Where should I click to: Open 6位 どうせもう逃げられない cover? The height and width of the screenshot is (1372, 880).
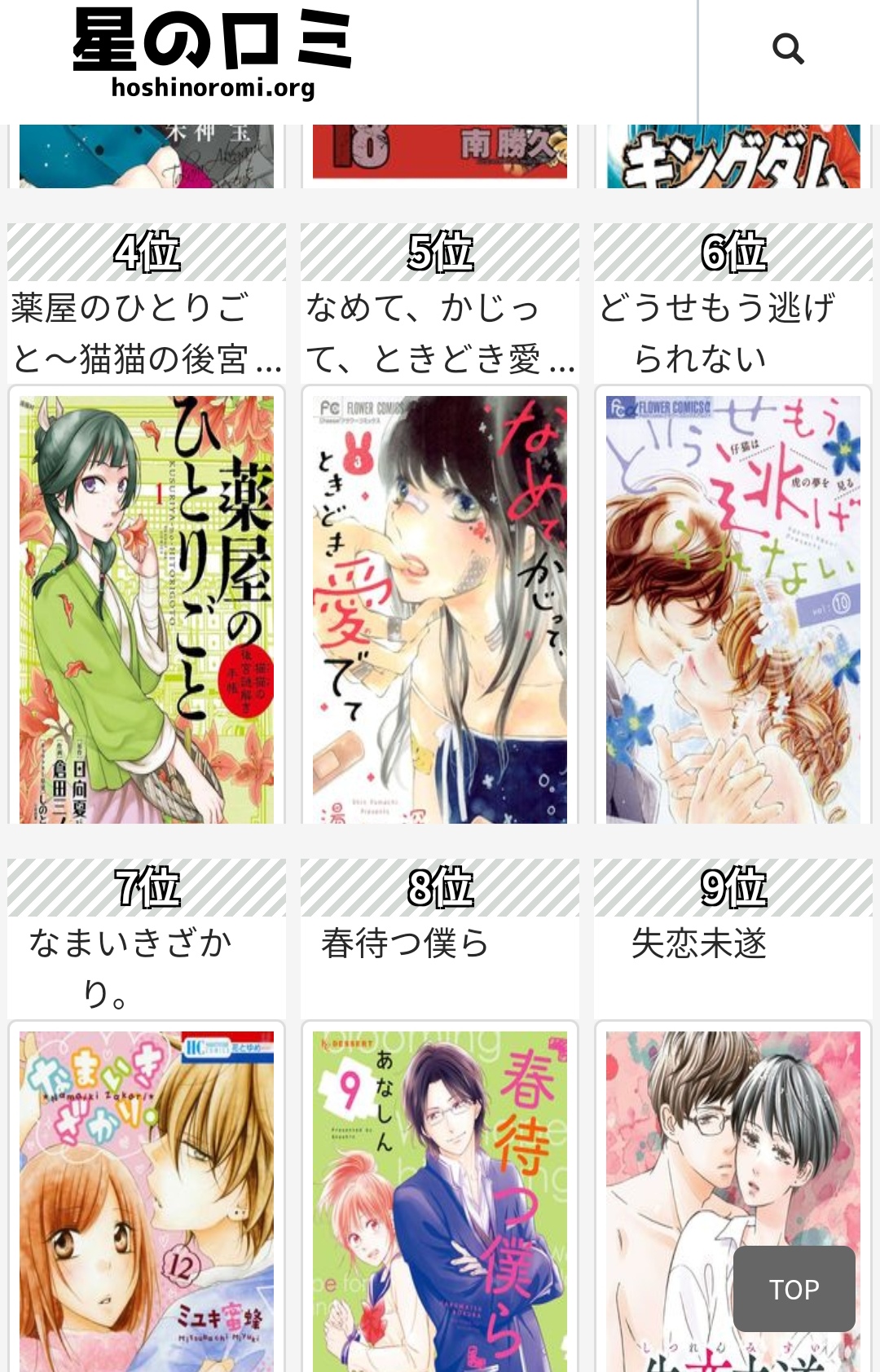coord(733,609)
